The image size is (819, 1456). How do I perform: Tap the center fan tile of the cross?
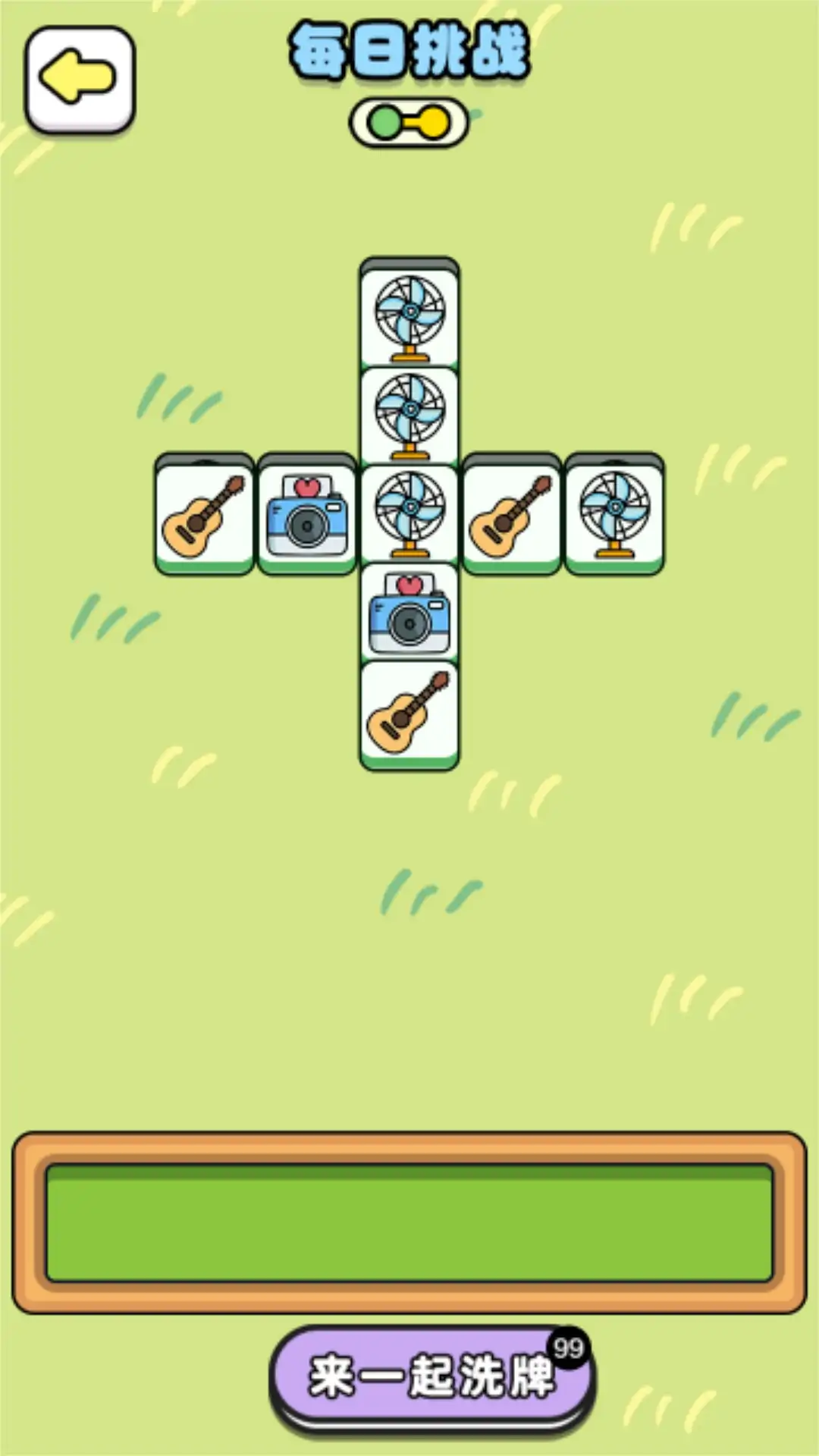pos(409,514)
